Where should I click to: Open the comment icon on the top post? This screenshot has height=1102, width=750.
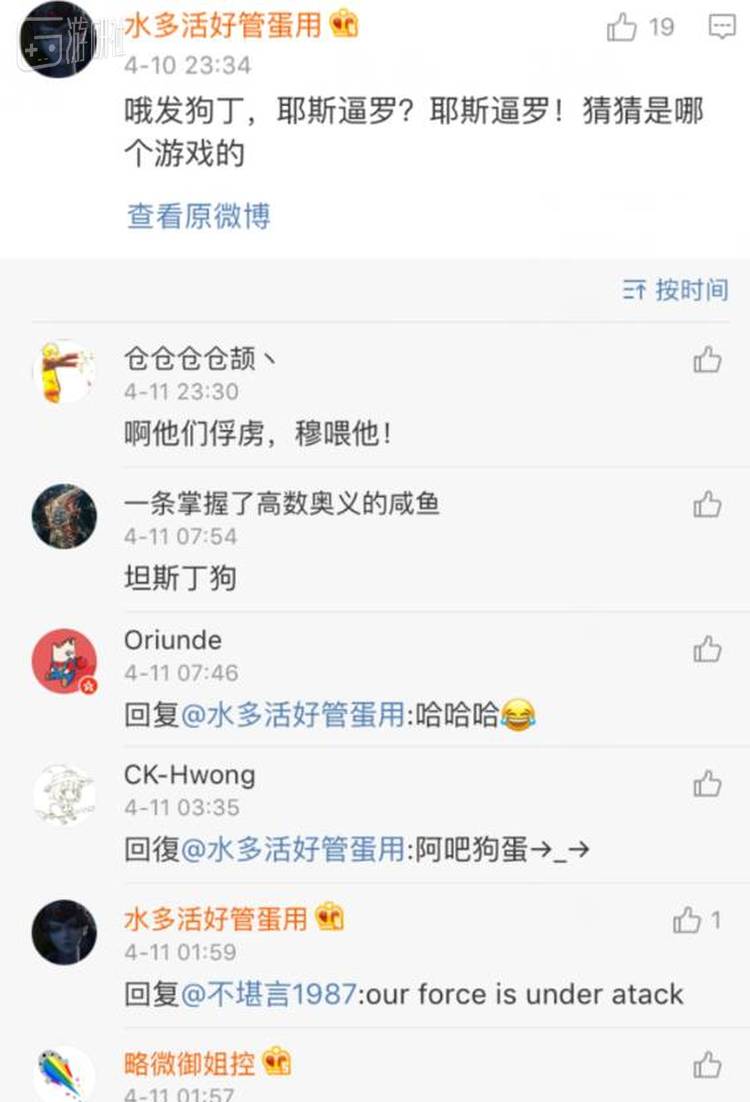click(721, 28)
